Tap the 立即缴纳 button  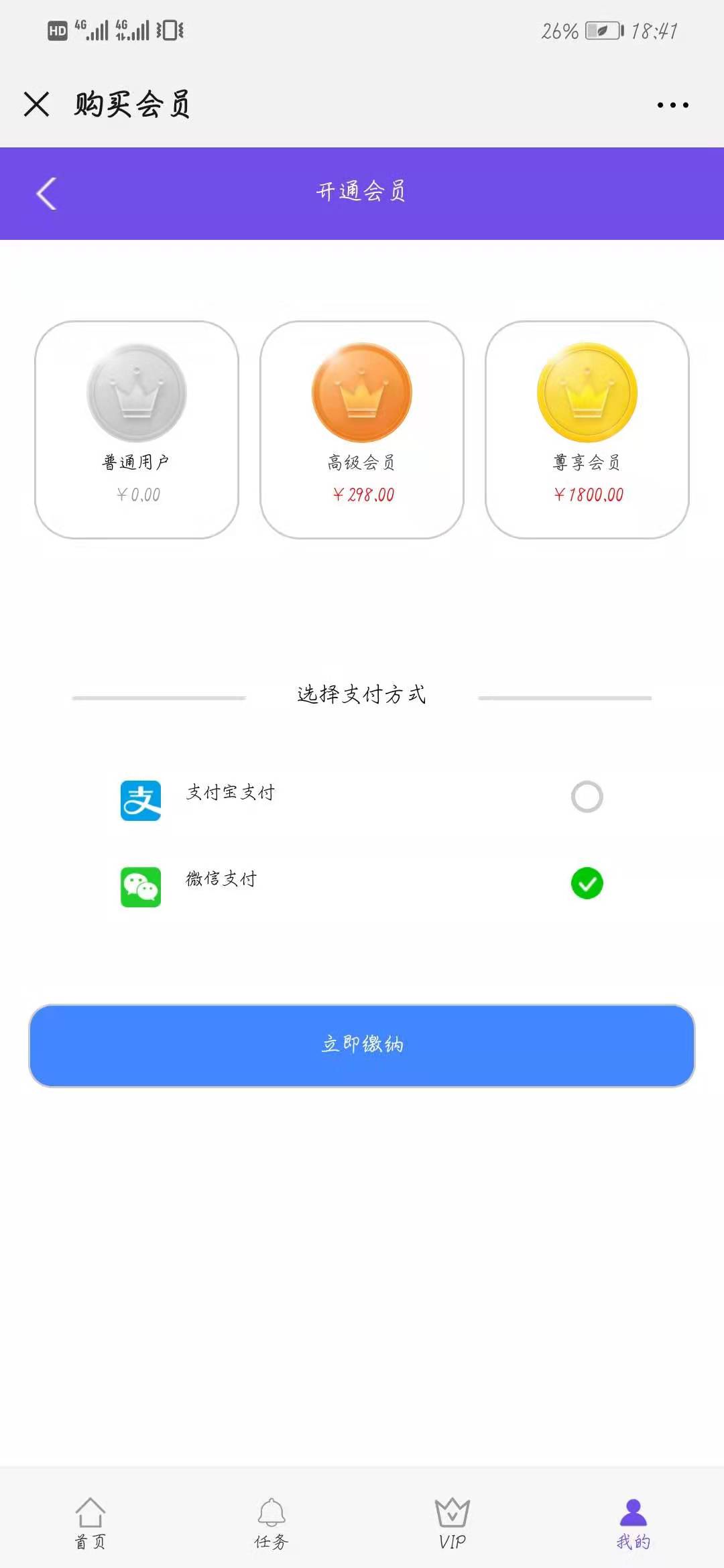pyautogui.click(x=362, y=1045)
